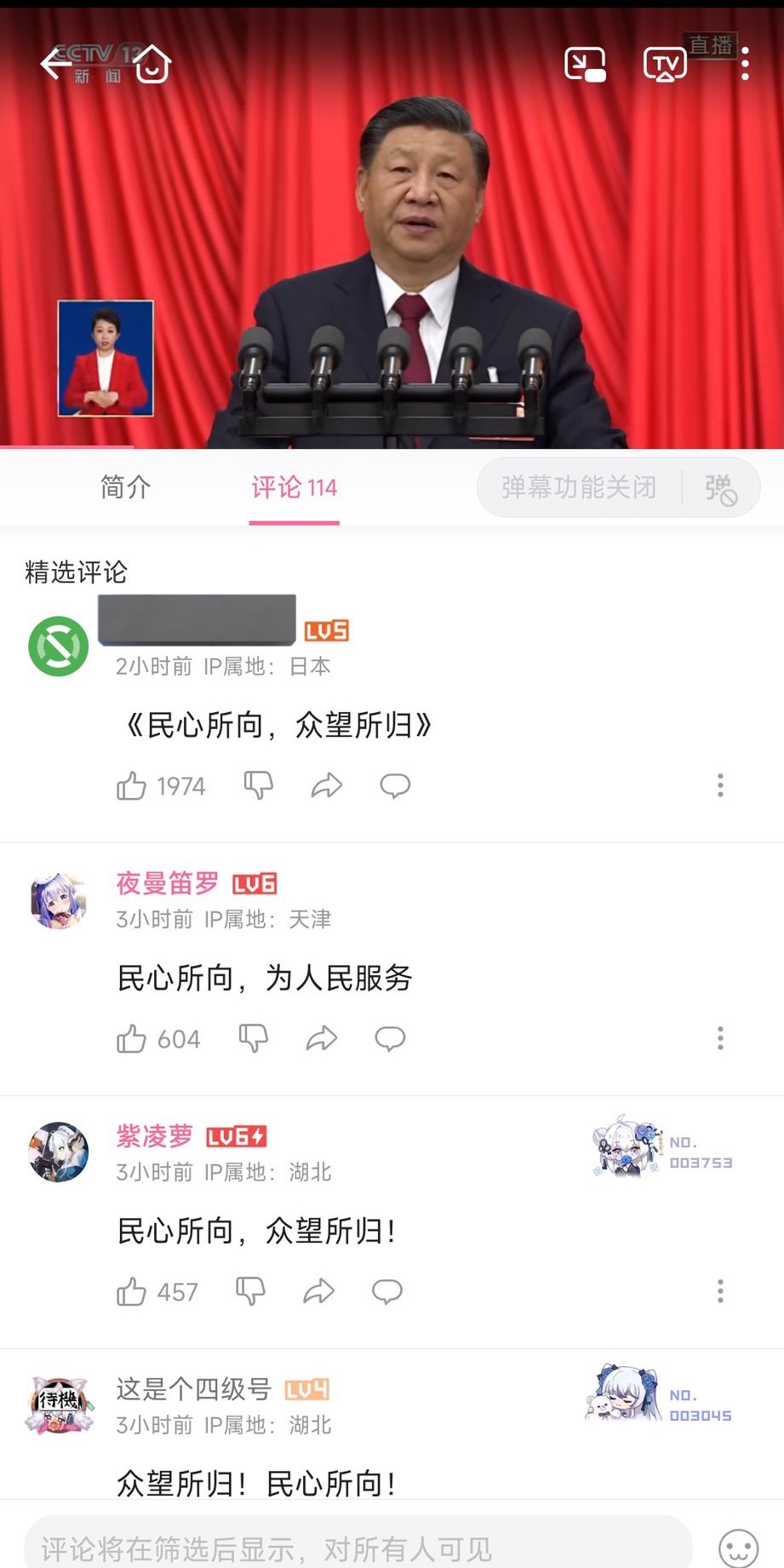Share the 《民心所向，众望所归》 comment

click(326, 785)
